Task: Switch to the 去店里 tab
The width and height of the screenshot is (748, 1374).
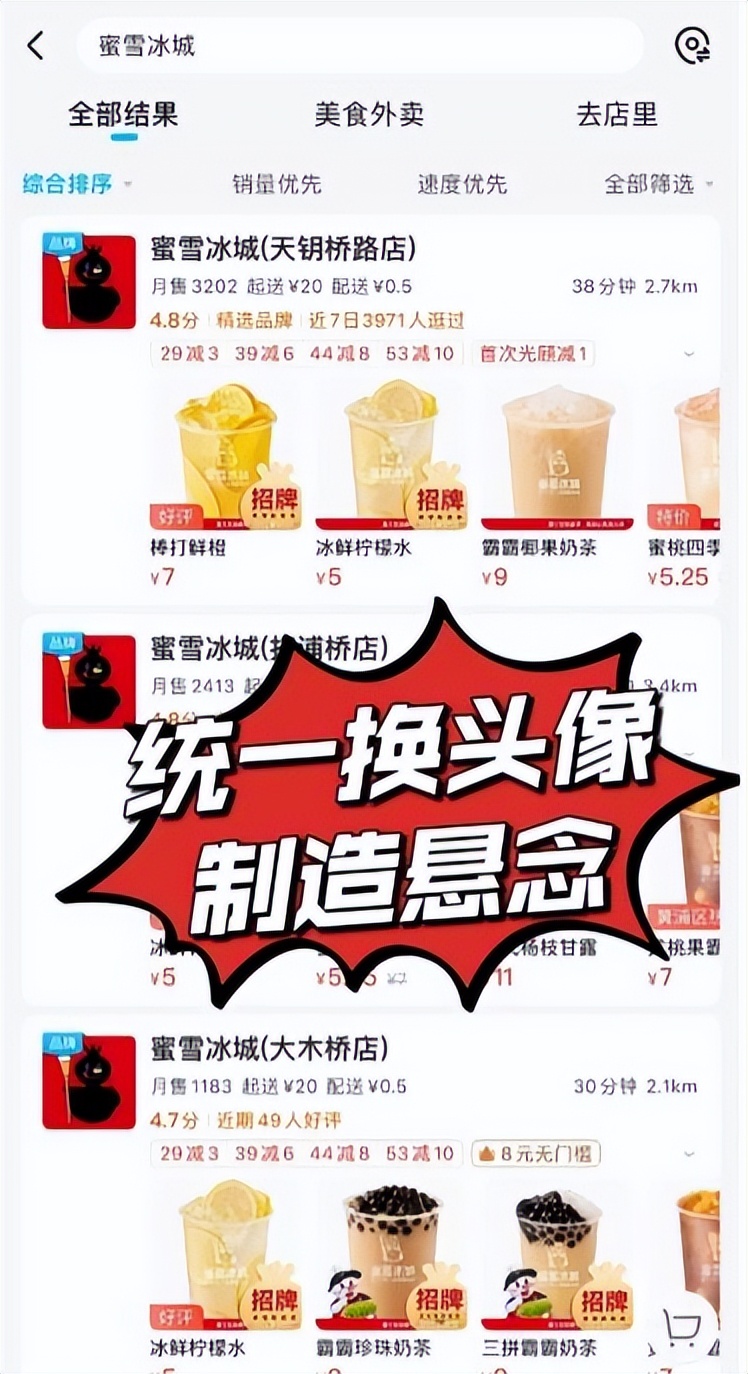Action: point(619,116)
